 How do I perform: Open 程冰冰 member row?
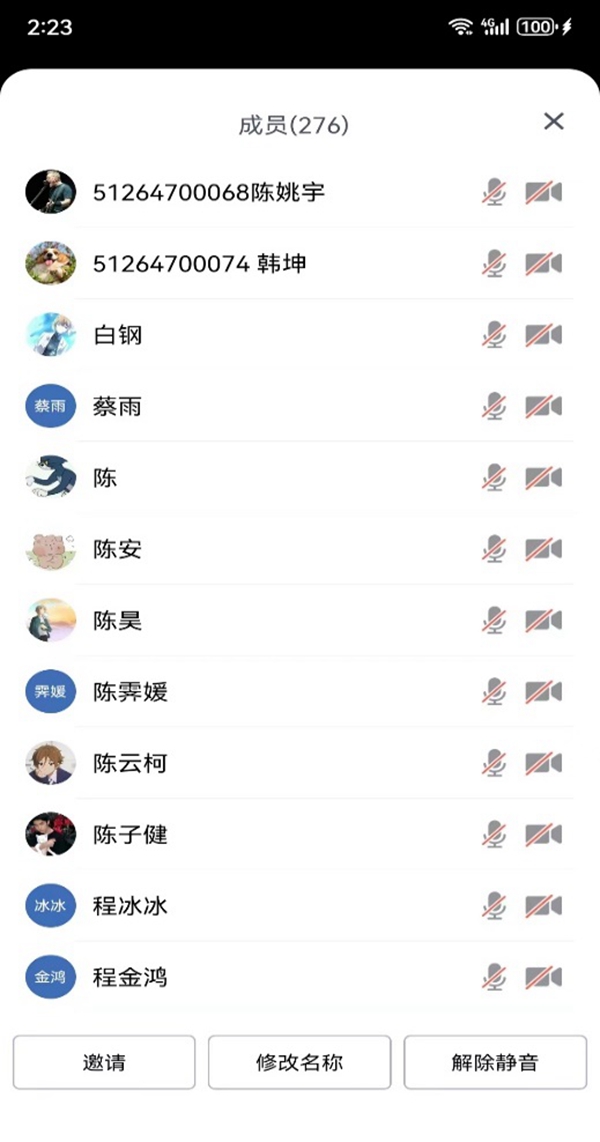[130, 906]
